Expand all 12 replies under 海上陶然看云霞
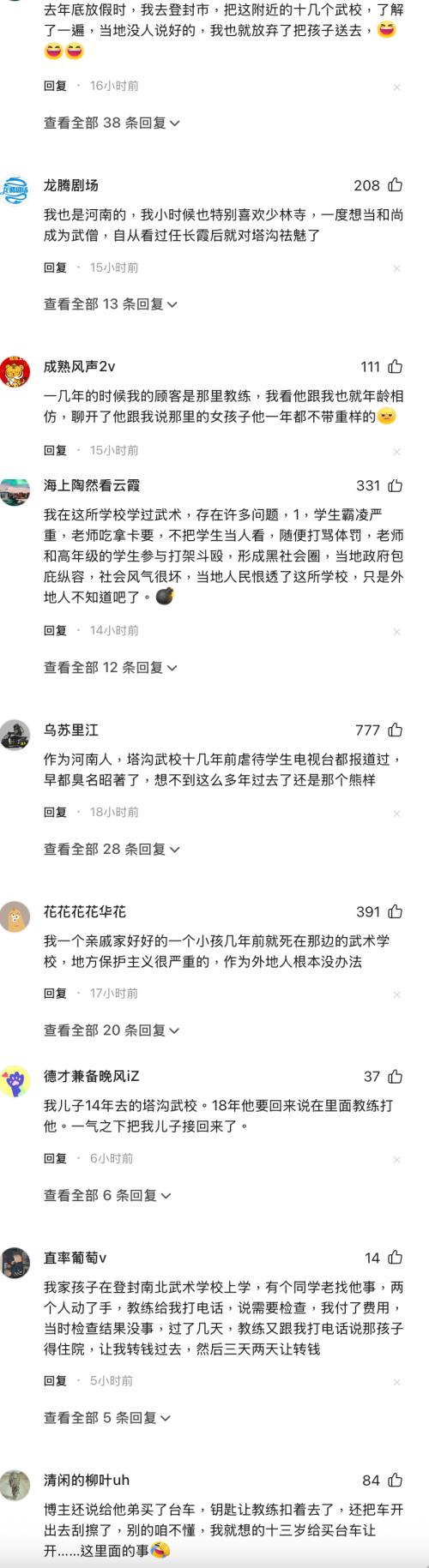 click(x=111, y=667)
